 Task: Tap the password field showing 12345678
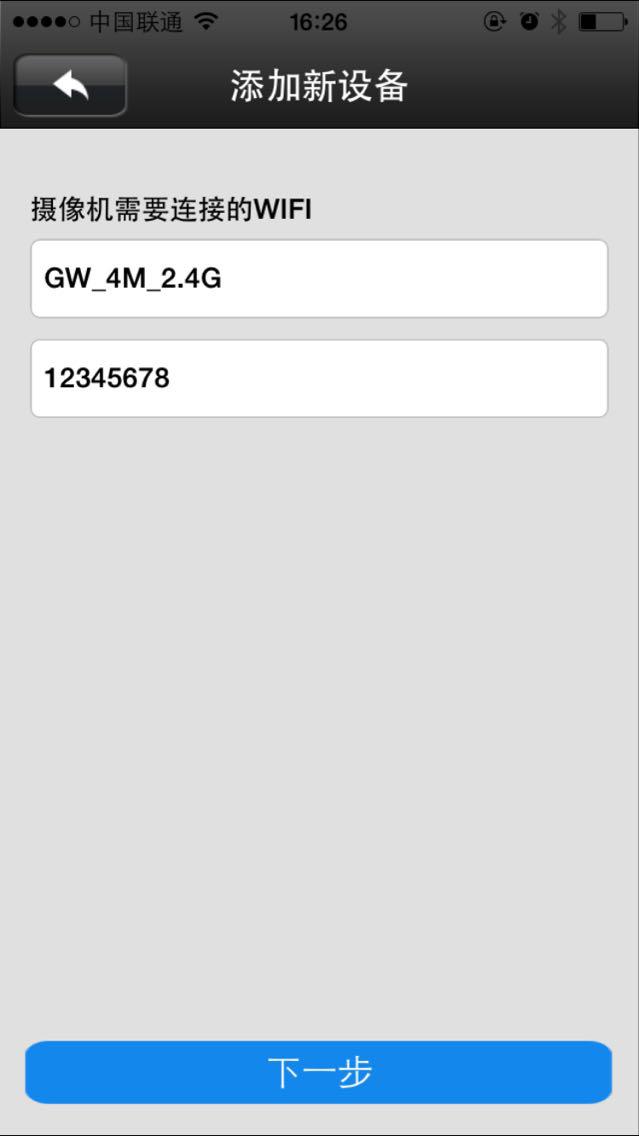point(319,379)
